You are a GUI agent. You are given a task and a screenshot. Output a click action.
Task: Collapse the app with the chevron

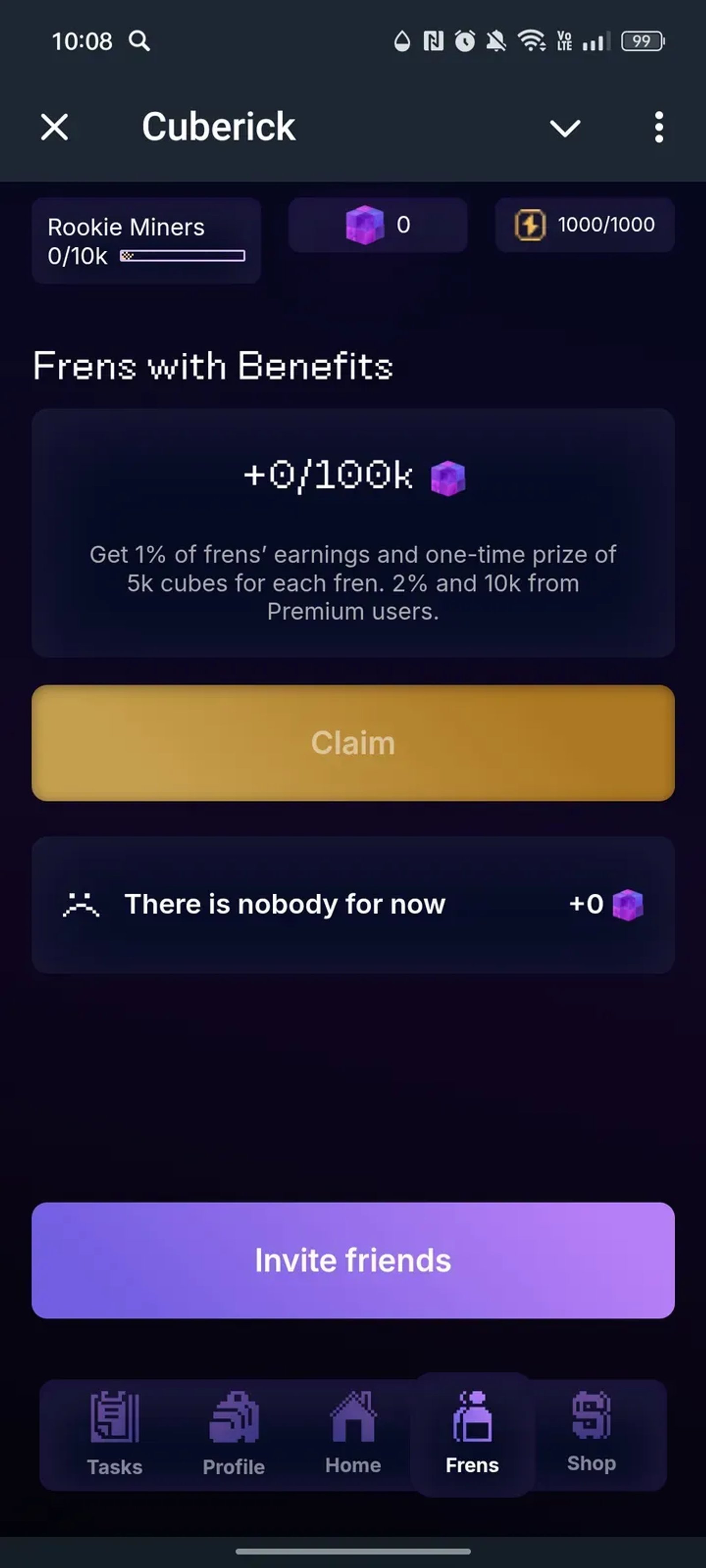pos(565,128)
